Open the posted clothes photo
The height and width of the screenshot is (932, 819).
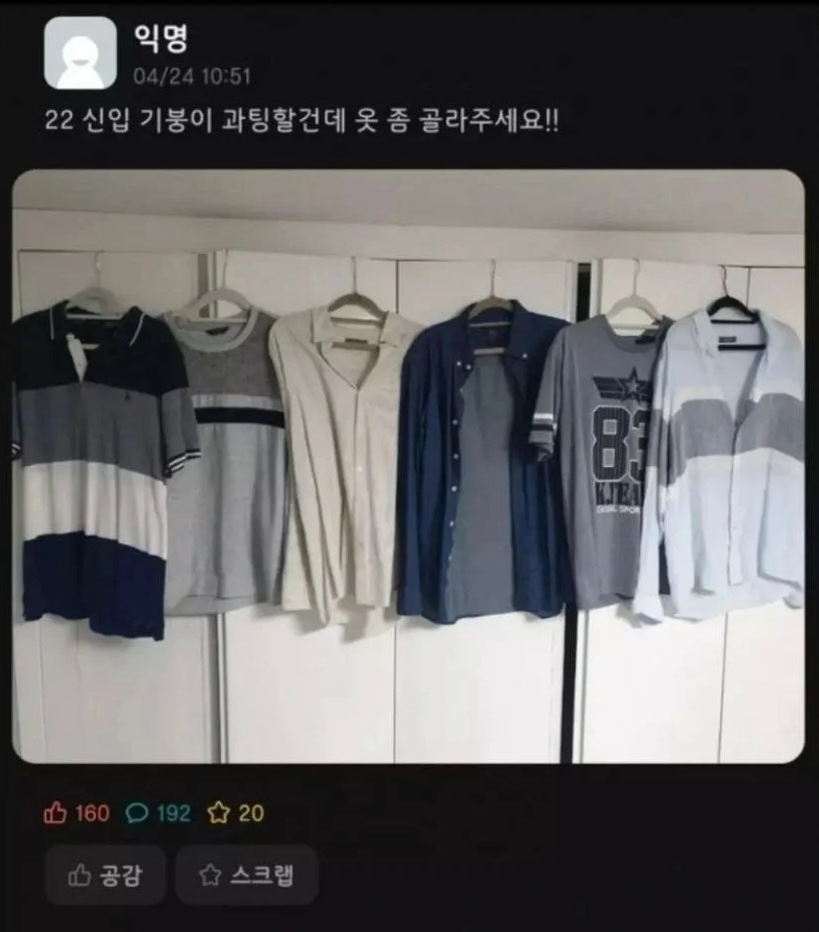click(x=408, y=466)
